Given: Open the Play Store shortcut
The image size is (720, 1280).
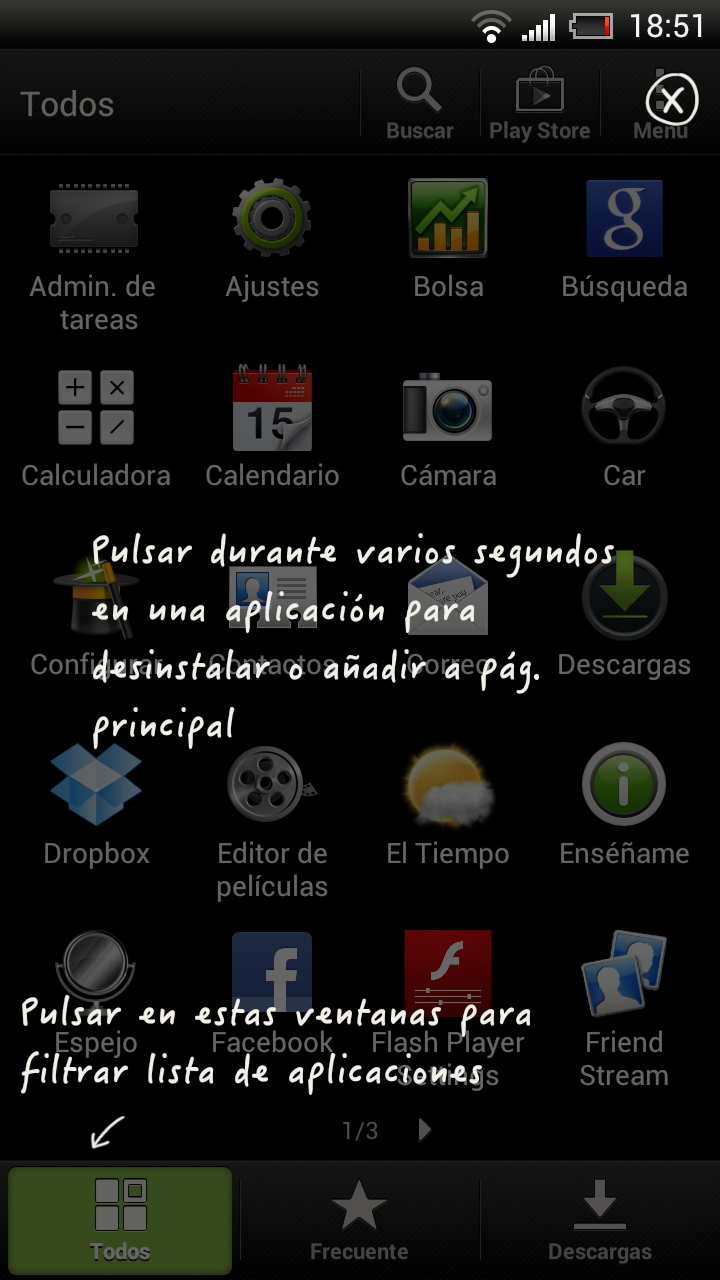Looking at the screenshot, I should (x=539, y=104).
